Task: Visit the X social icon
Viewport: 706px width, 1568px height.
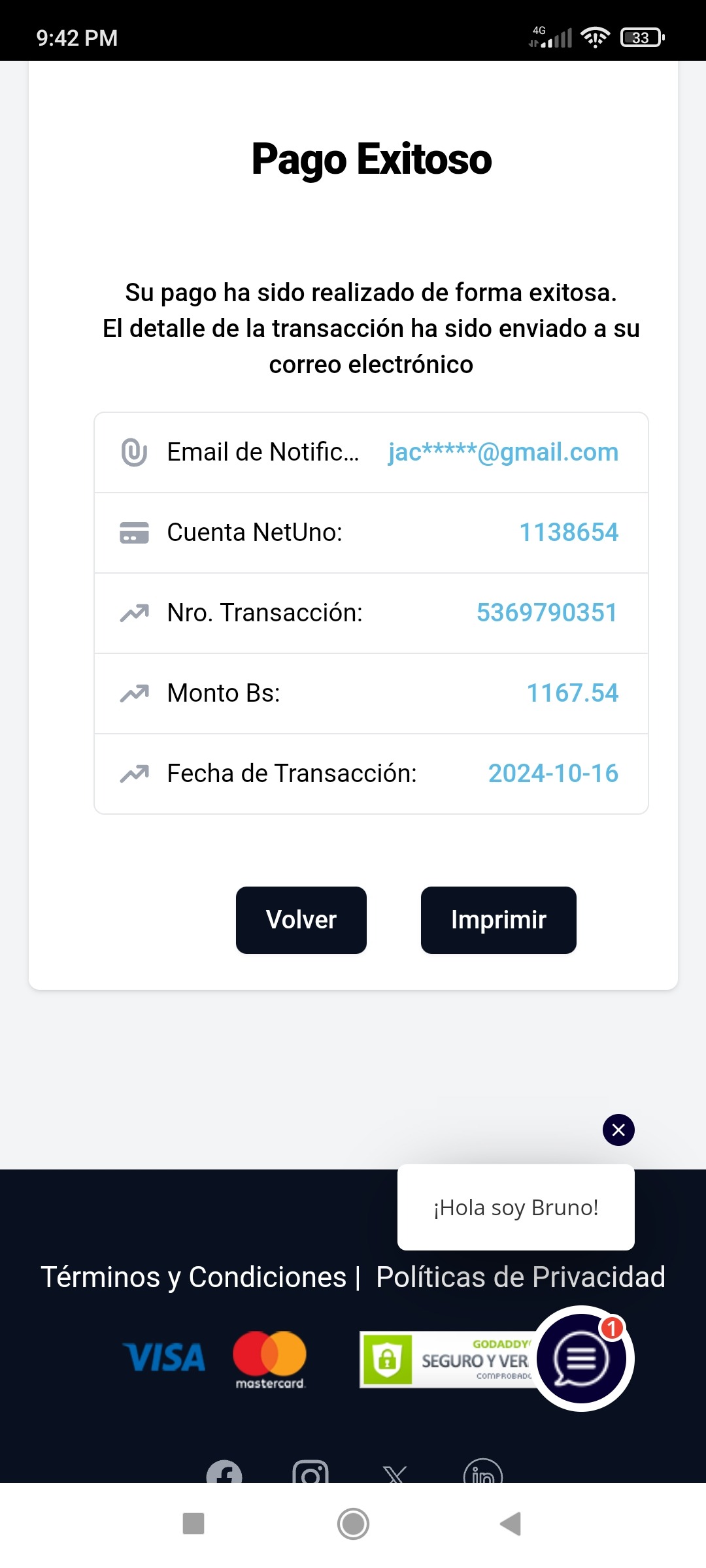Action: click(395, 1473)
